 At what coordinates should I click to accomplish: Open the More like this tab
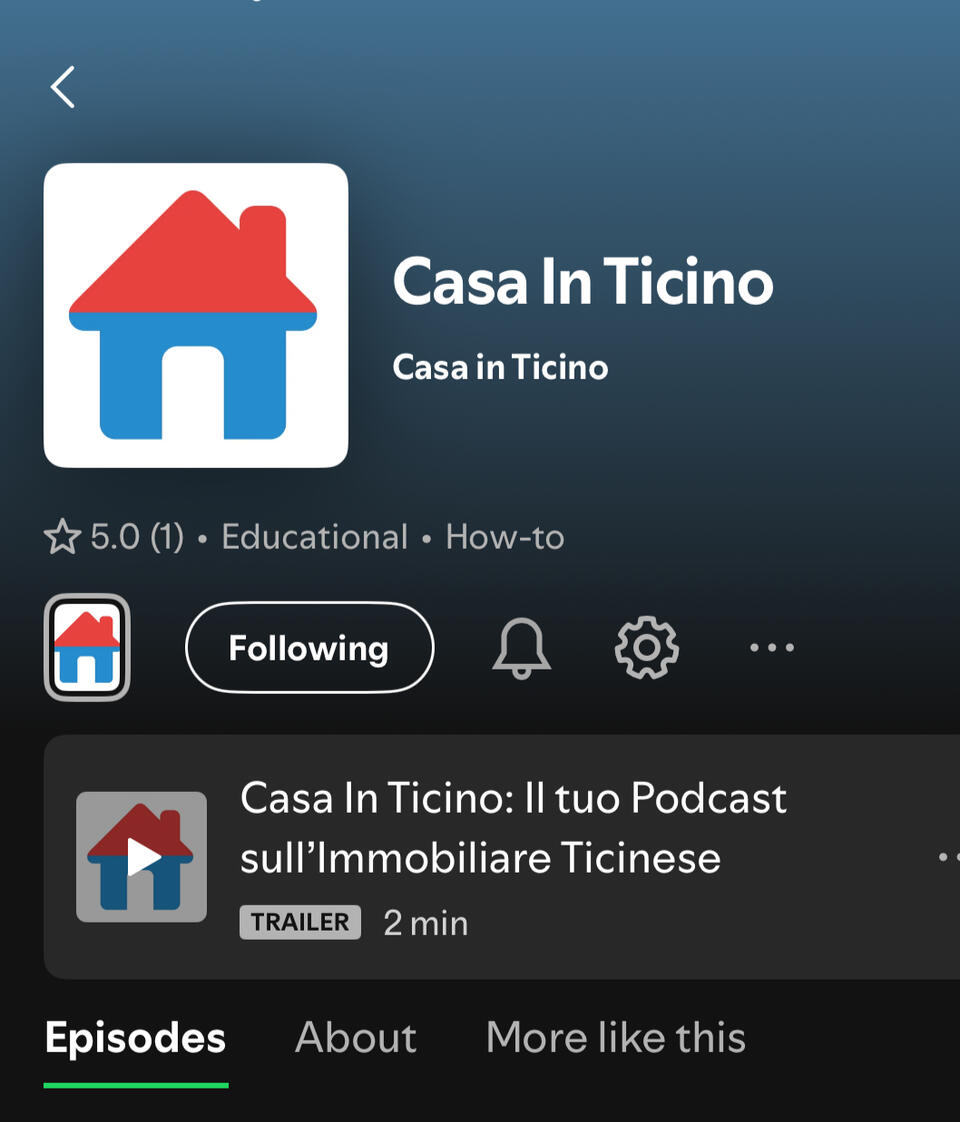615,1038
